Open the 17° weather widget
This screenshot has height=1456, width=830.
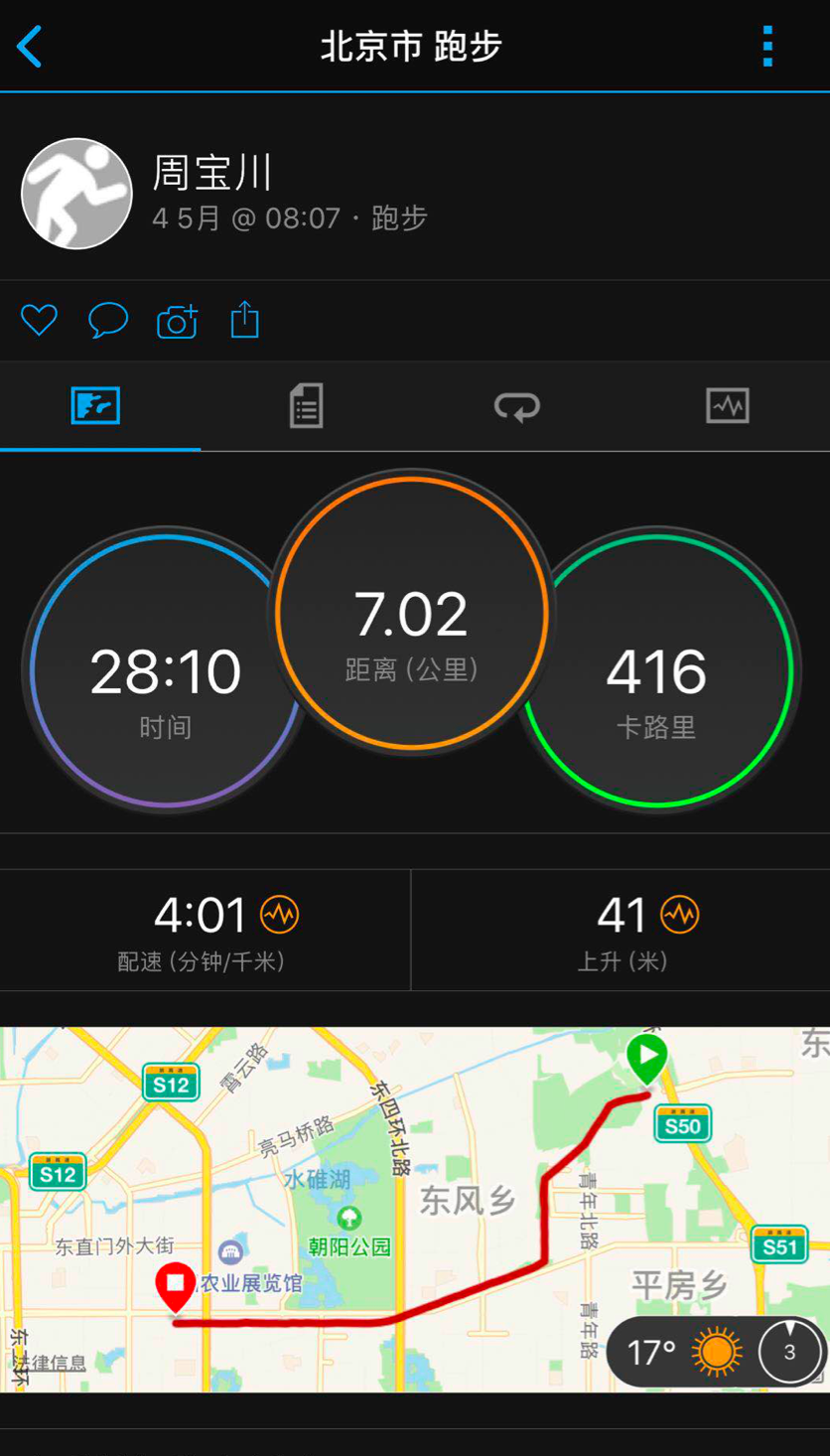[715, 1352]
